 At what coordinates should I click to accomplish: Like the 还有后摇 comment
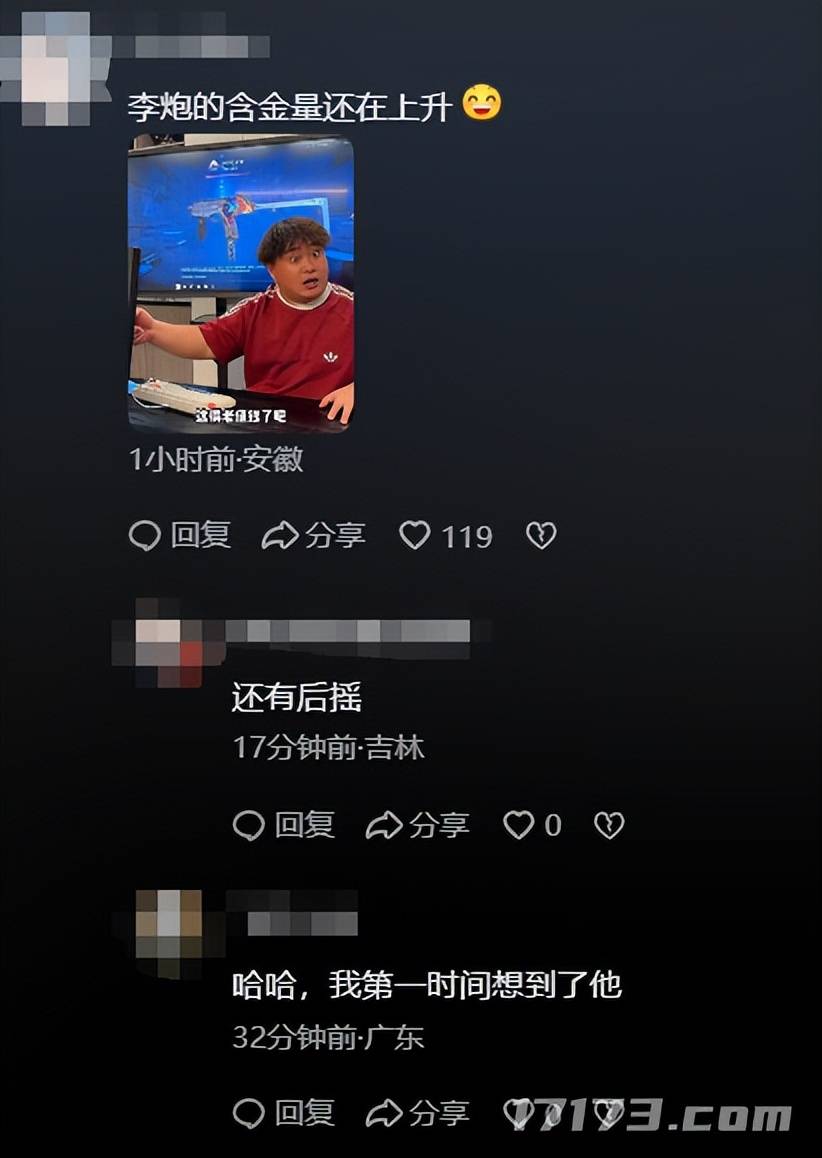click(x=518, y=825)
